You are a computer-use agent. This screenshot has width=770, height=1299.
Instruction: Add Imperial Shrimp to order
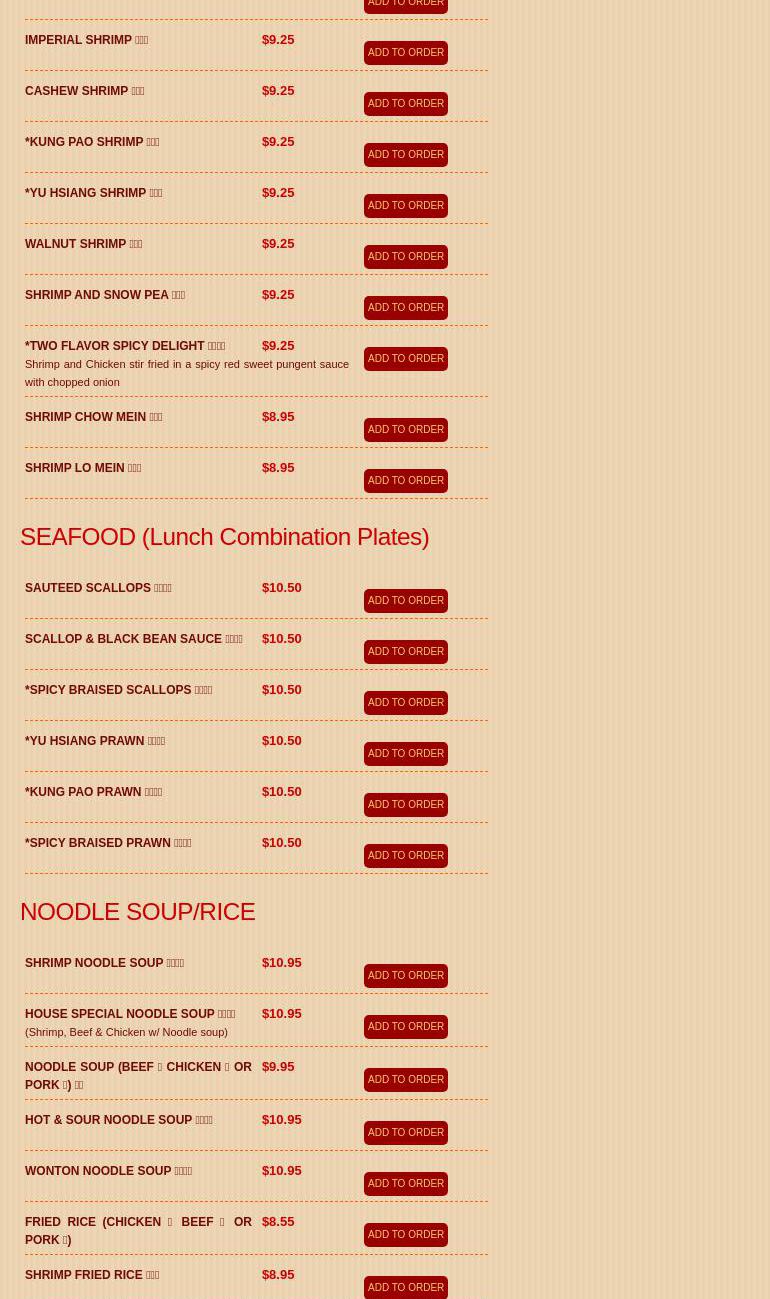[x=405, y=53]
